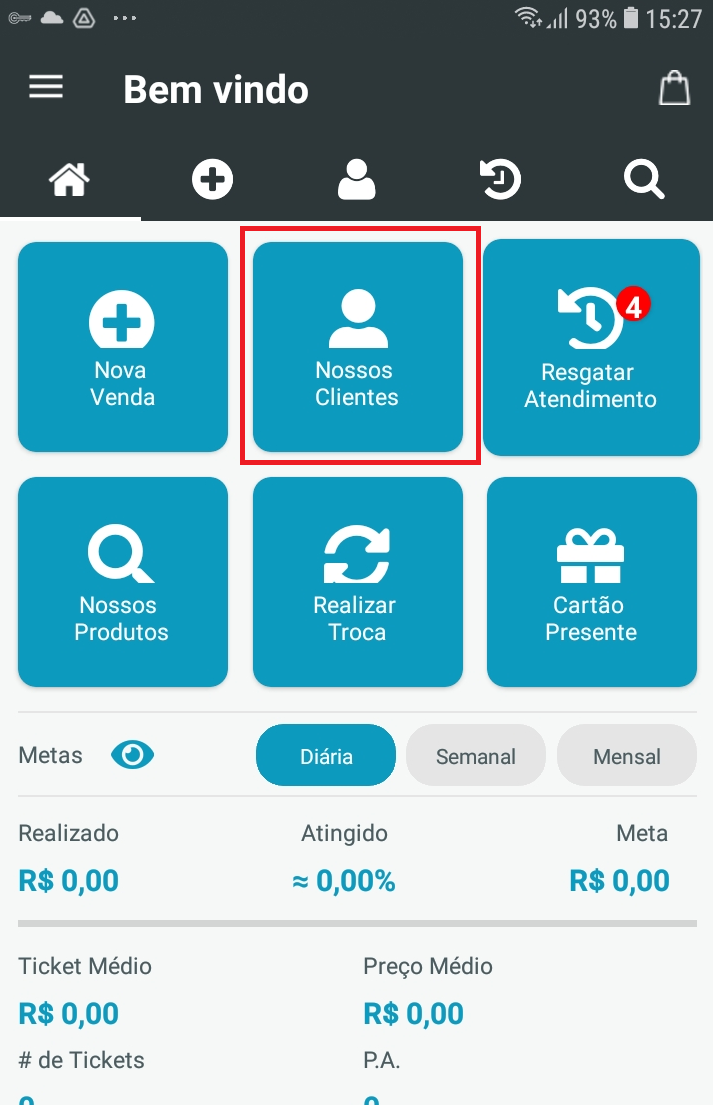Start a Nova Venda
Screen dimensions: 713x1105
click(x=123, y=347)
